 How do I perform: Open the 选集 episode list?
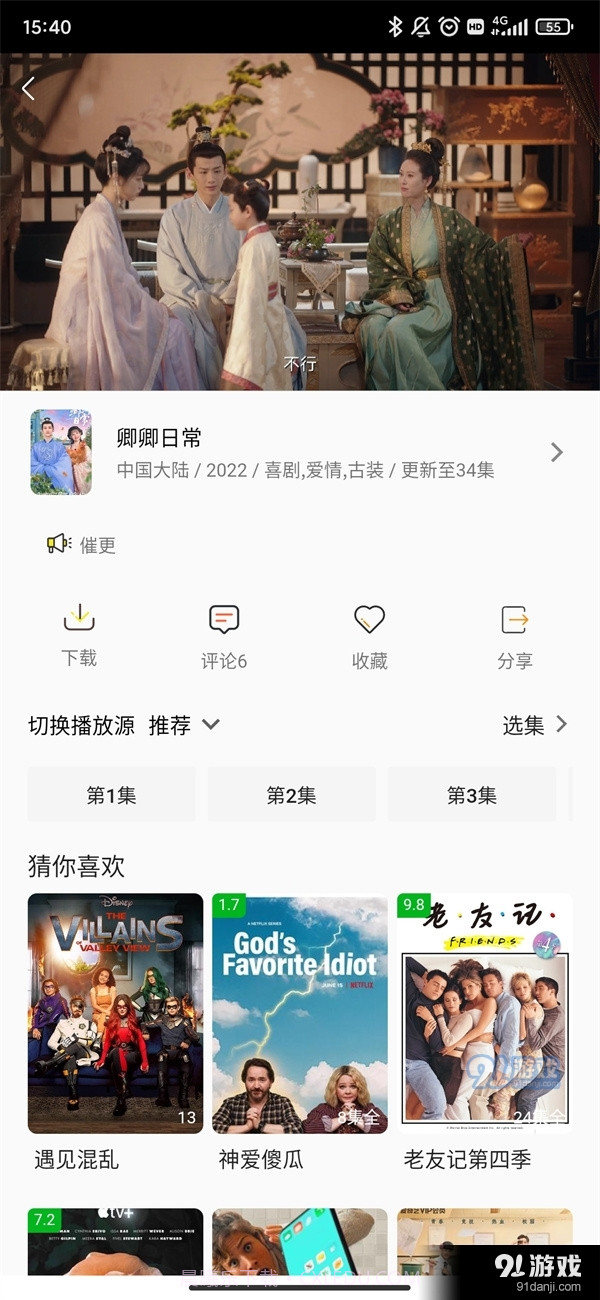534,725
